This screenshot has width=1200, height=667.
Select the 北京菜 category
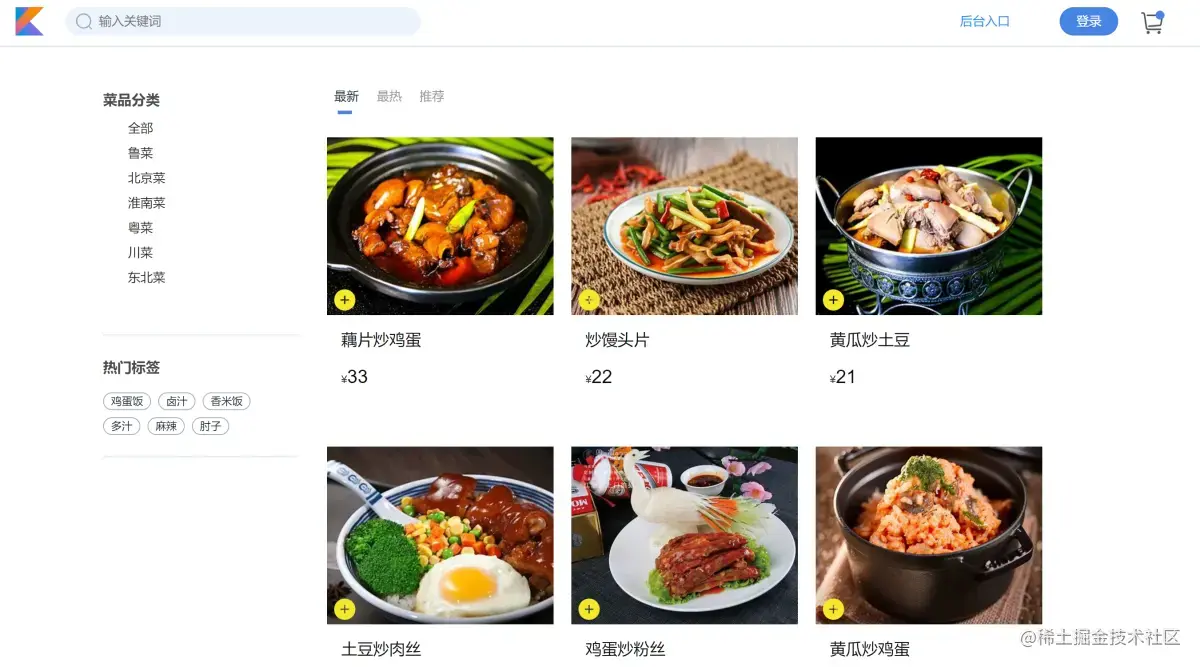[146, 178]
